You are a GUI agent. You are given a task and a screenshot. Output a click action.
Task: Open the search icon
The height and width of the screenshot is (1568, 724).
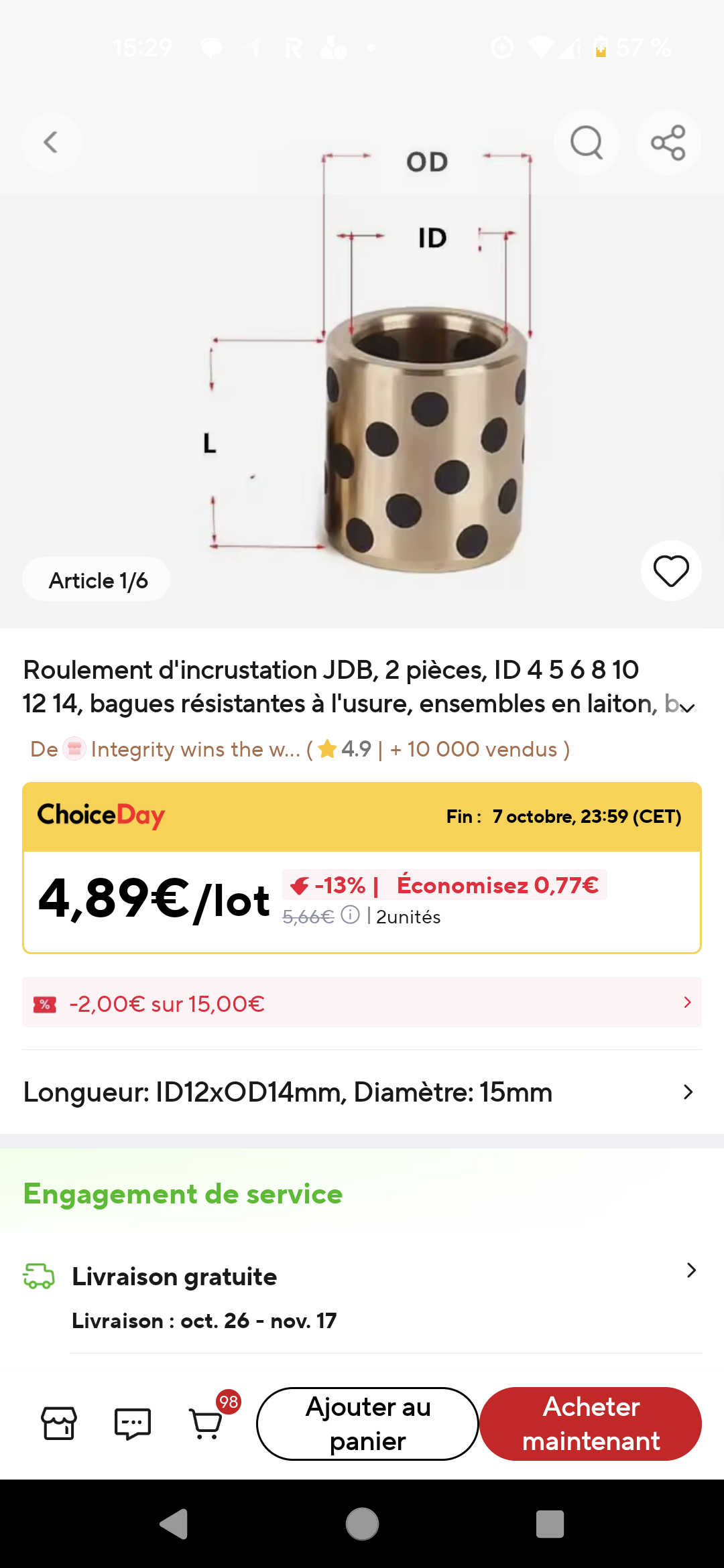(587, 142)
